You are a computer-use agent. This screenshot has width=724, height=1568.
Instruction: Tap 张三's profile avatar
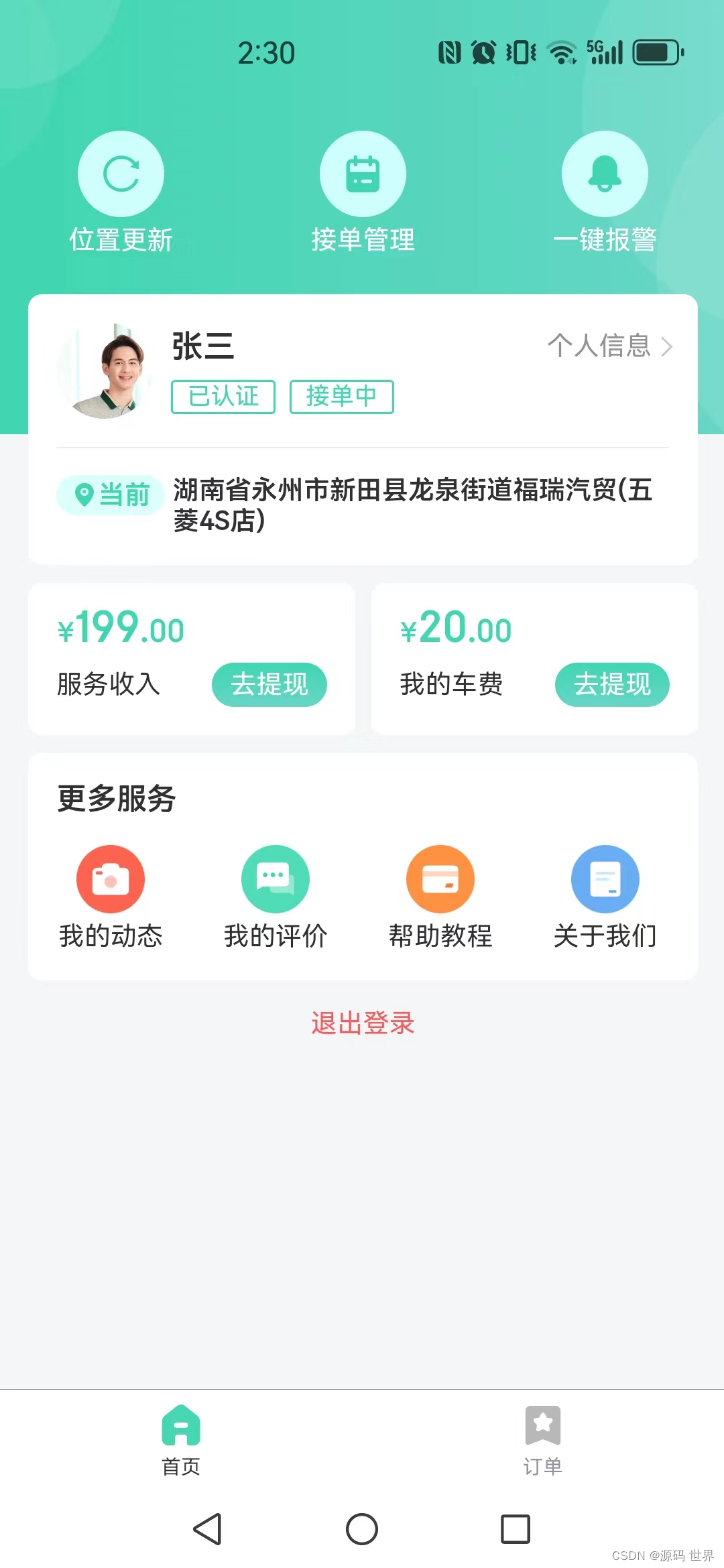(x=106, y=372)
